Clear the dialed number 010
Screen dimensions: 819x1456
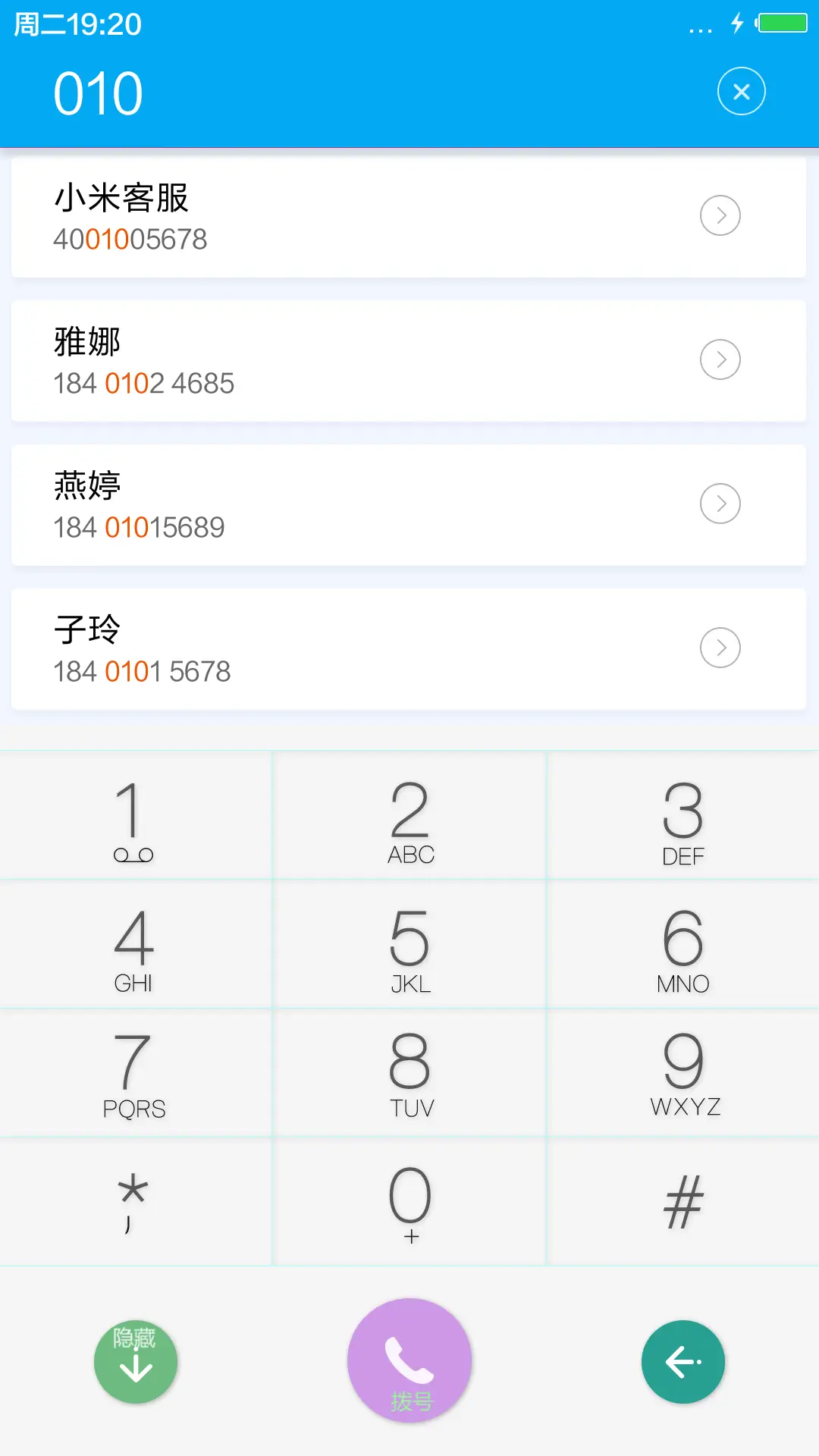741,92
